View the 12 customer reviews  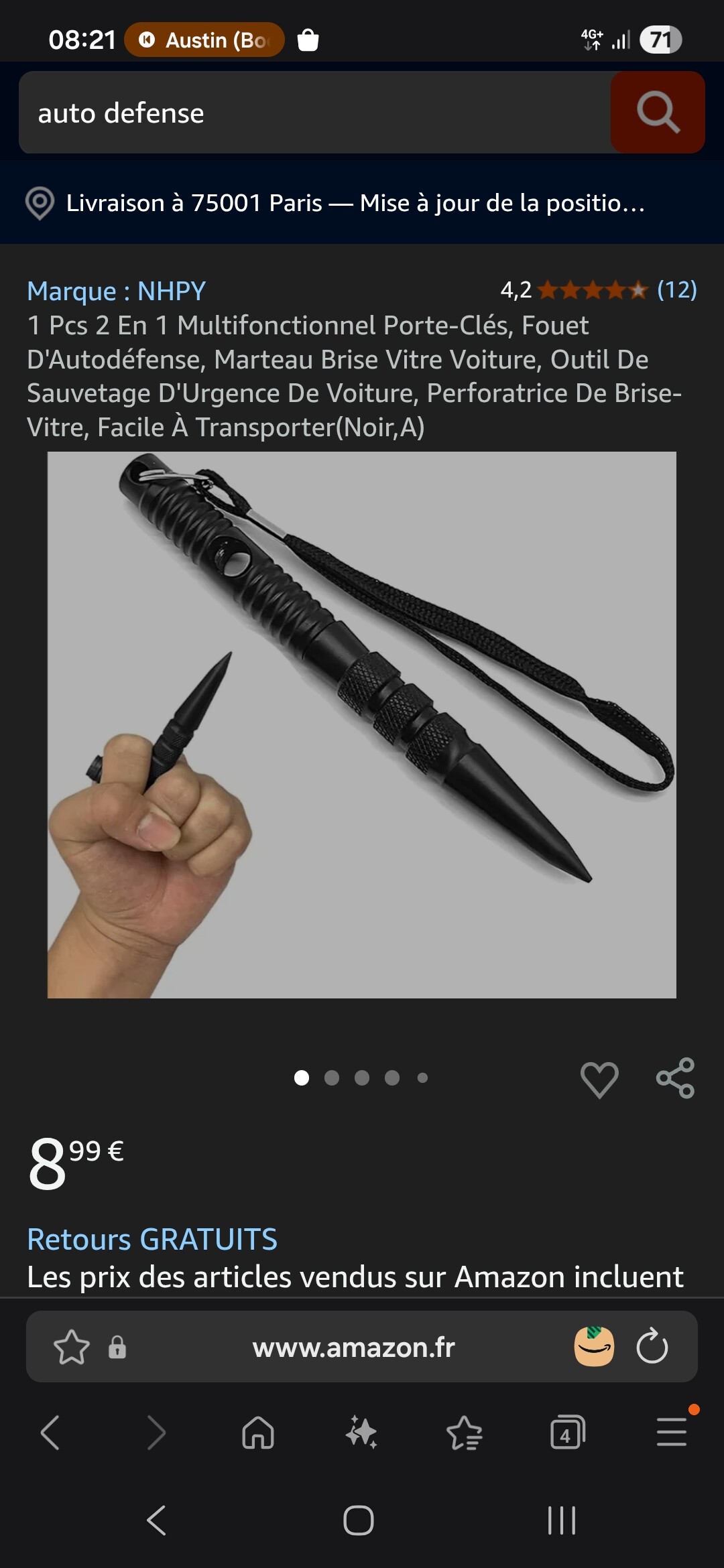(x=676, y=290)
